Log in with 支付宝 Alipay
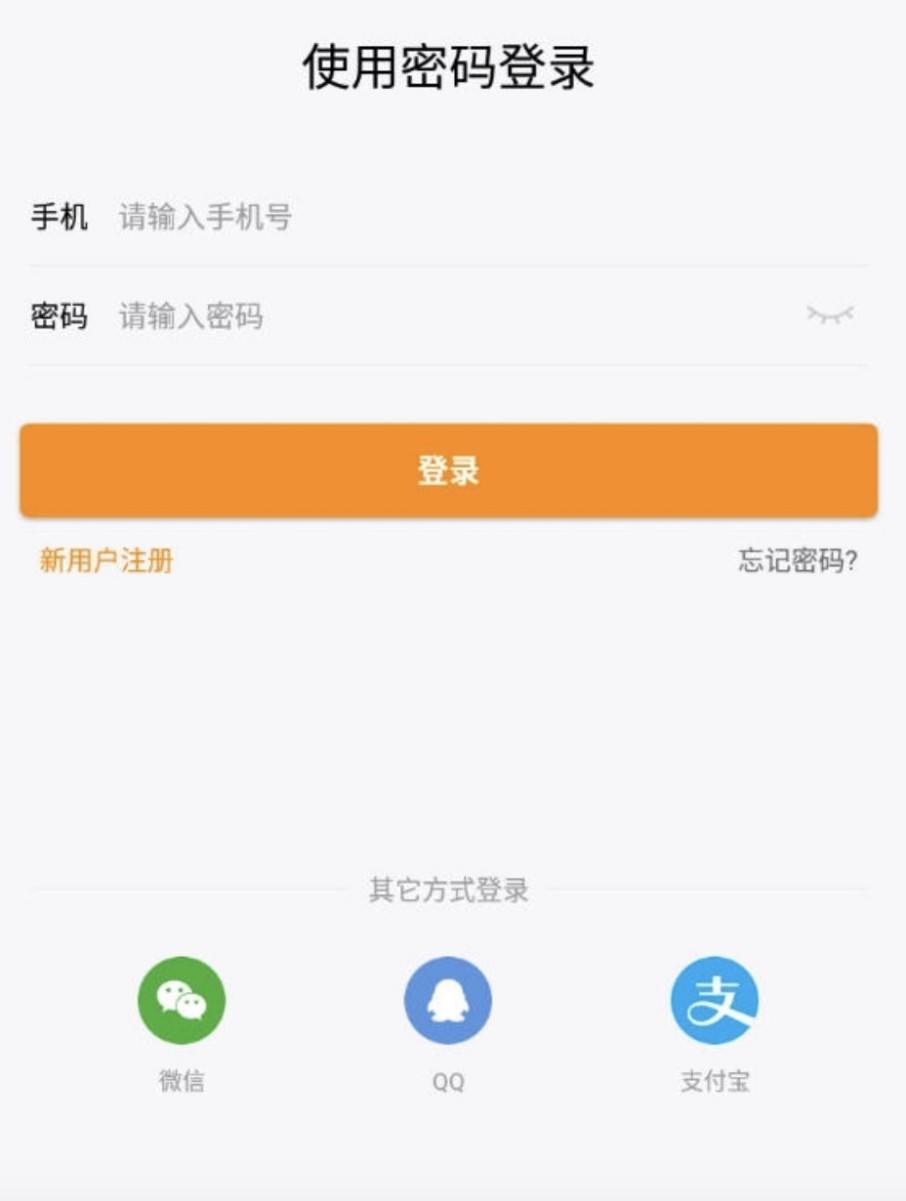The image size is (906, 1201). pos(714,1001)
